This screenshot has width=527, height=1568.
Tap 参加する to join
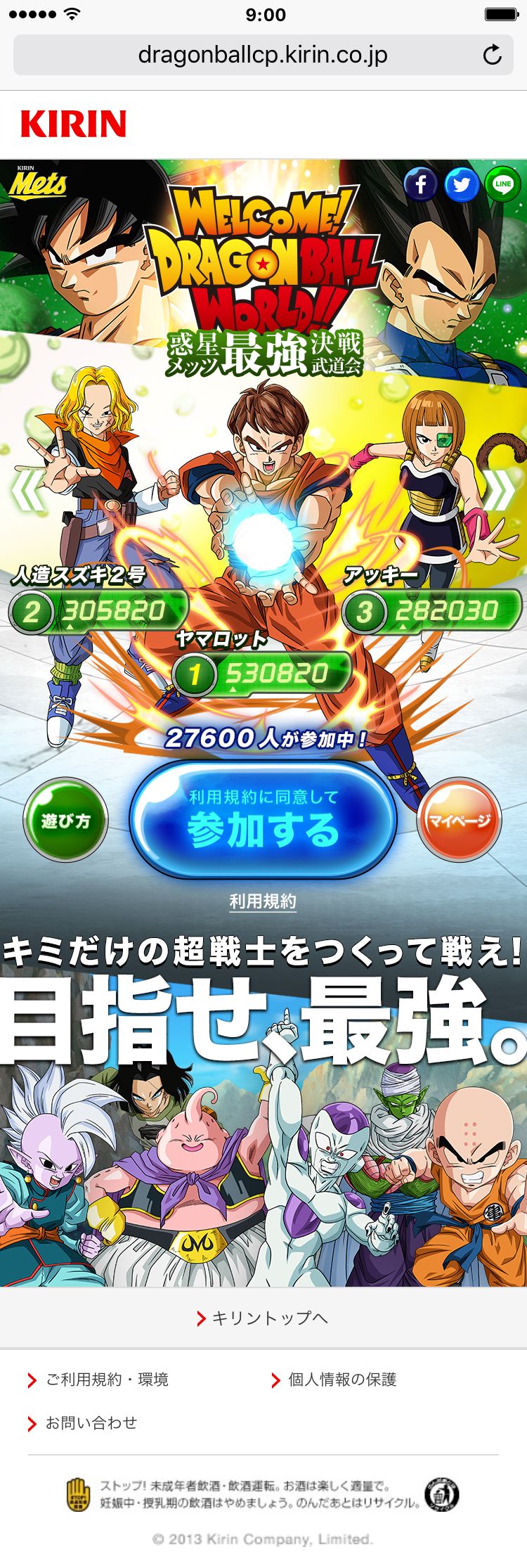[263, 820]
